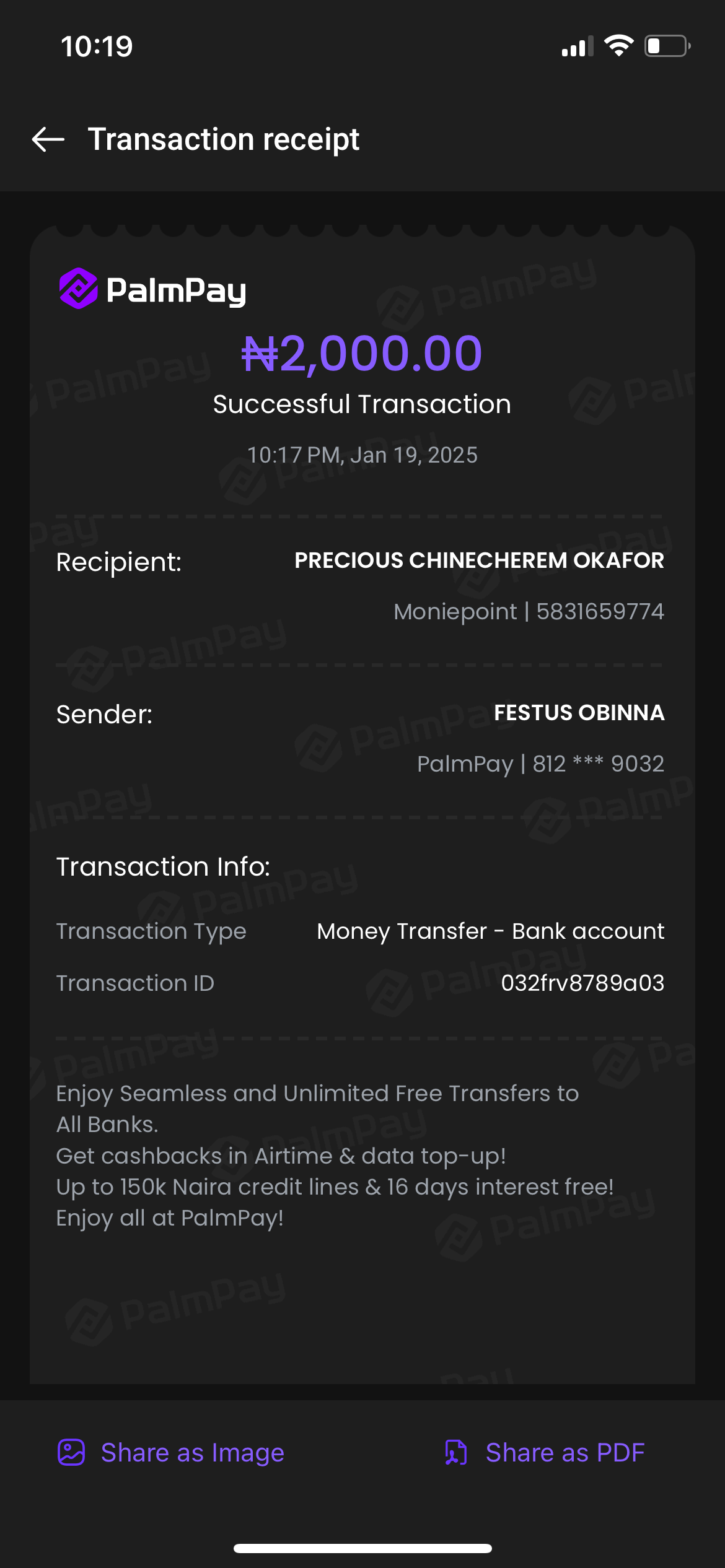
Task: Go back from the transaction receipt
Action: [48, 139]
